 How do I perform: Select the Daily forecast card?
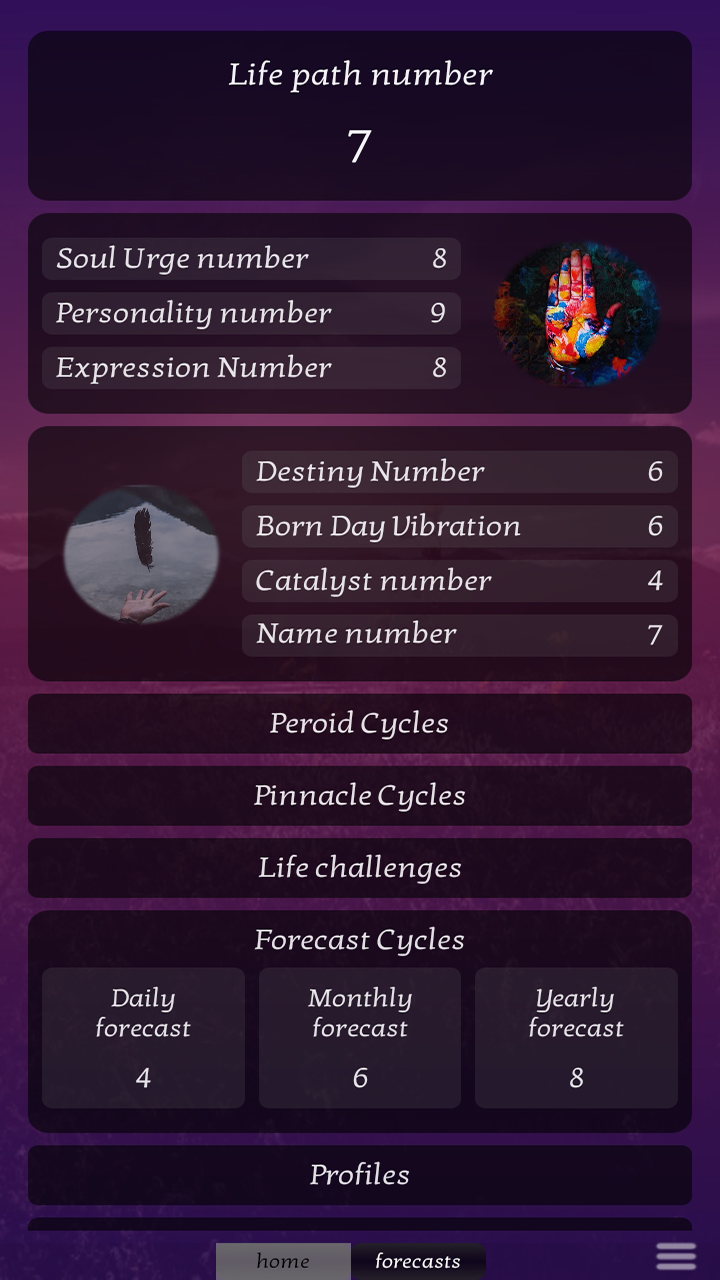coord(143,1037)
